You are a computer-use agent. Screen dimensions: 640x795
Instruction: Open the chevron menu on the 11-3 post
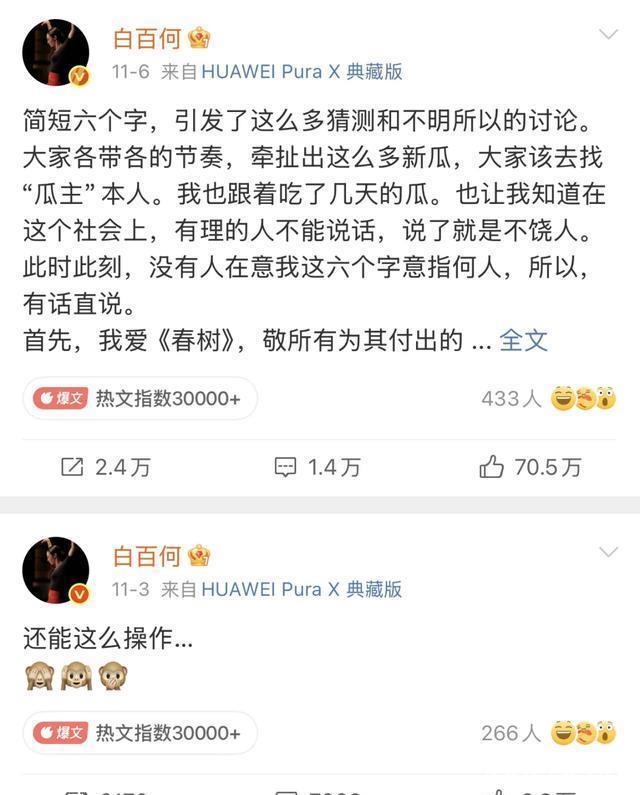tap(608, 553)
